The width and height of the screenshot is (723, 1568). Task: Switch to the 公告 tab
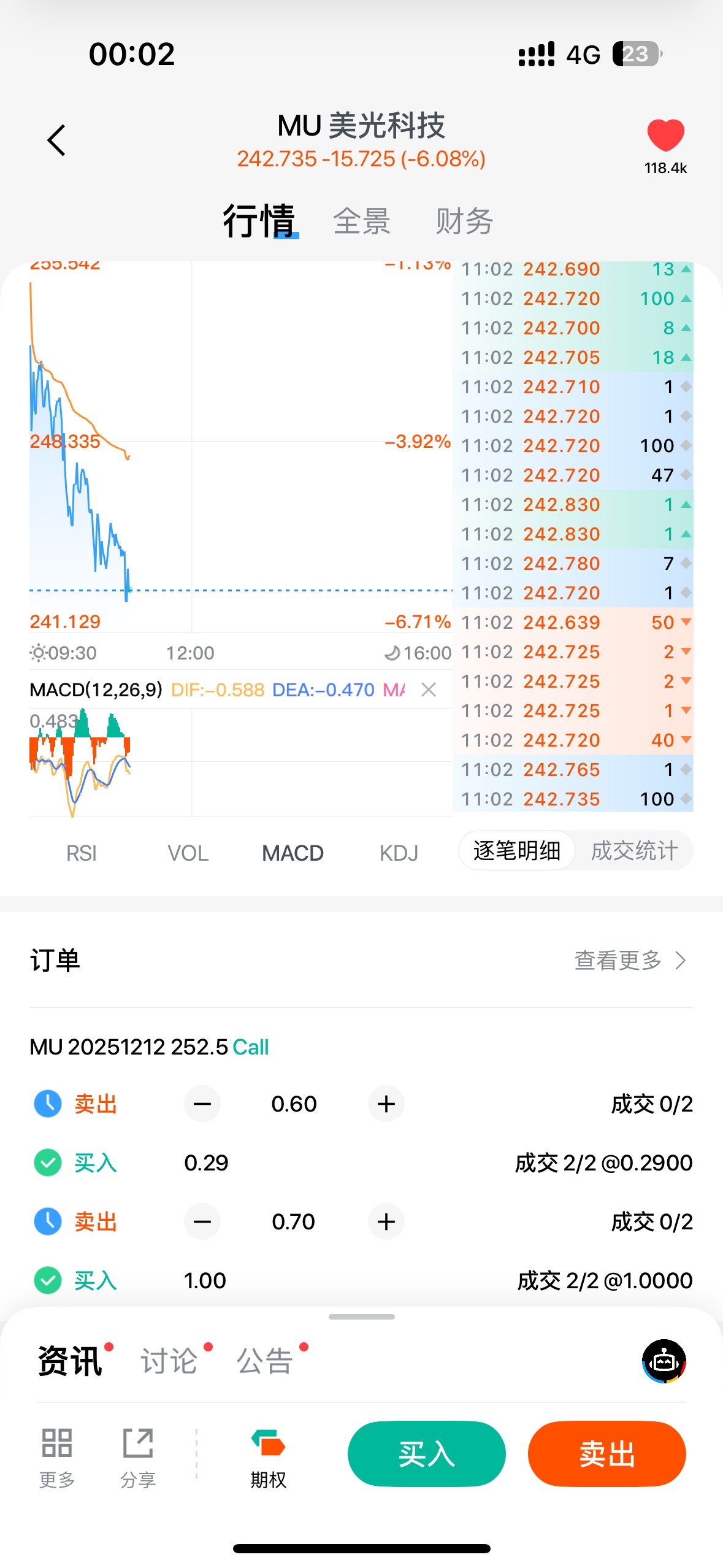[x=265, y=1361]
